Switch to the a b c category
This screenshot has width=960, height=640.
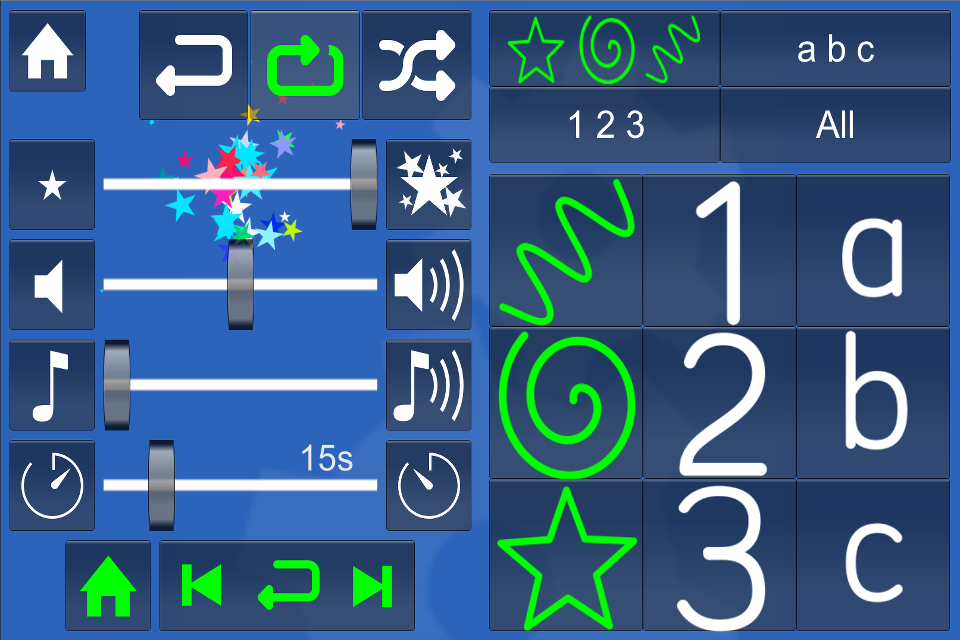[835, 49]
